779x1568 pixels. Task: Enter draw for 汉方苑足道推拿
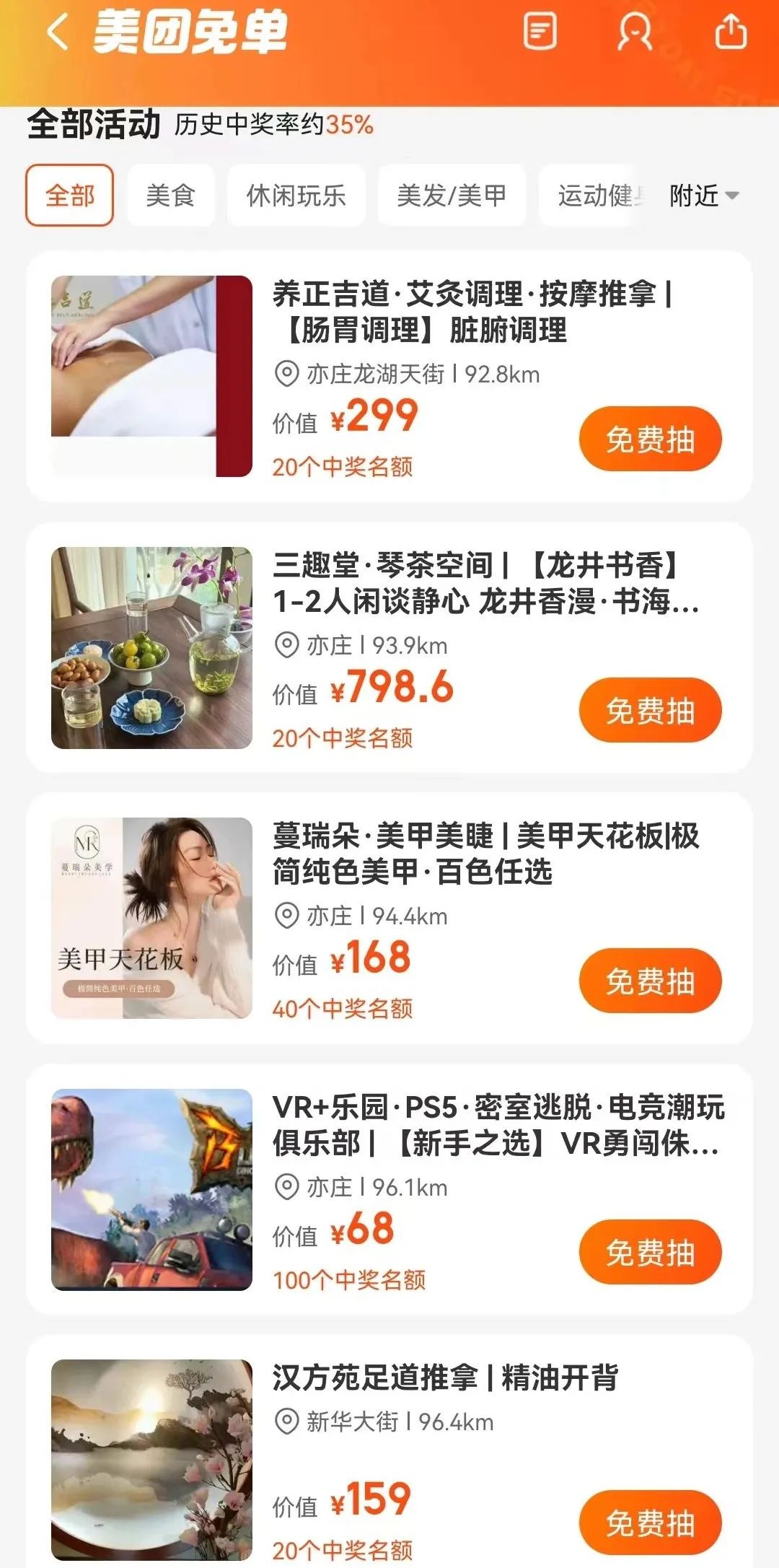click(650, 1523)
